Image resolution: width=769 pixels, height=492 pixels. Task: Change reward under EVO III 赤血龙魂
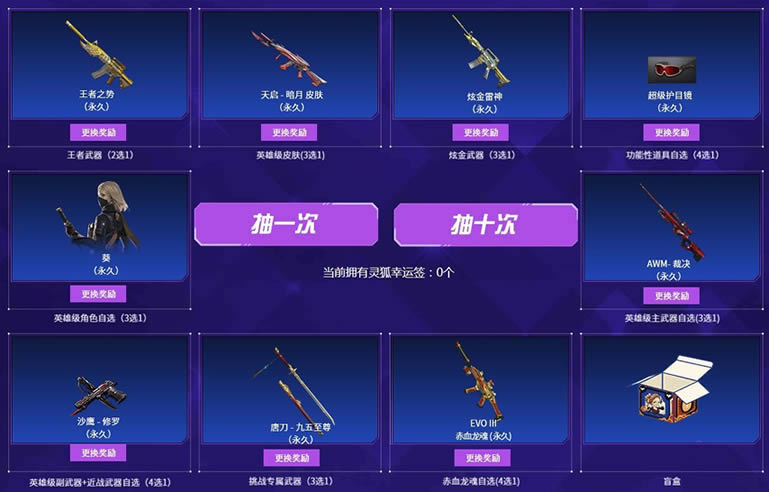[482, 457]
